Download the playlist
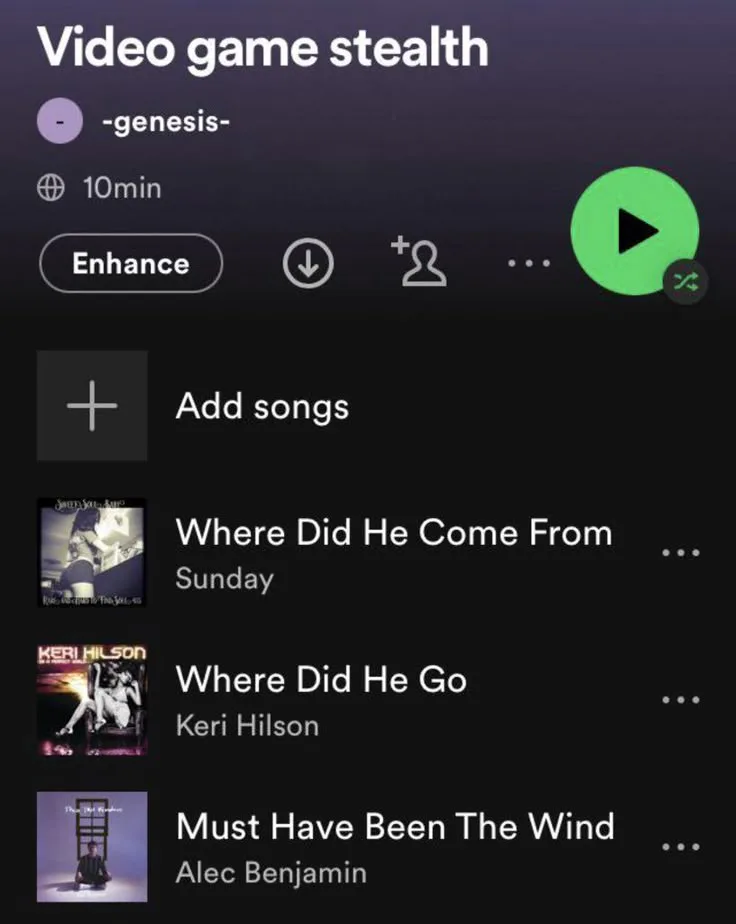This screenshot has width=736, height=924. tap(307, 264)
